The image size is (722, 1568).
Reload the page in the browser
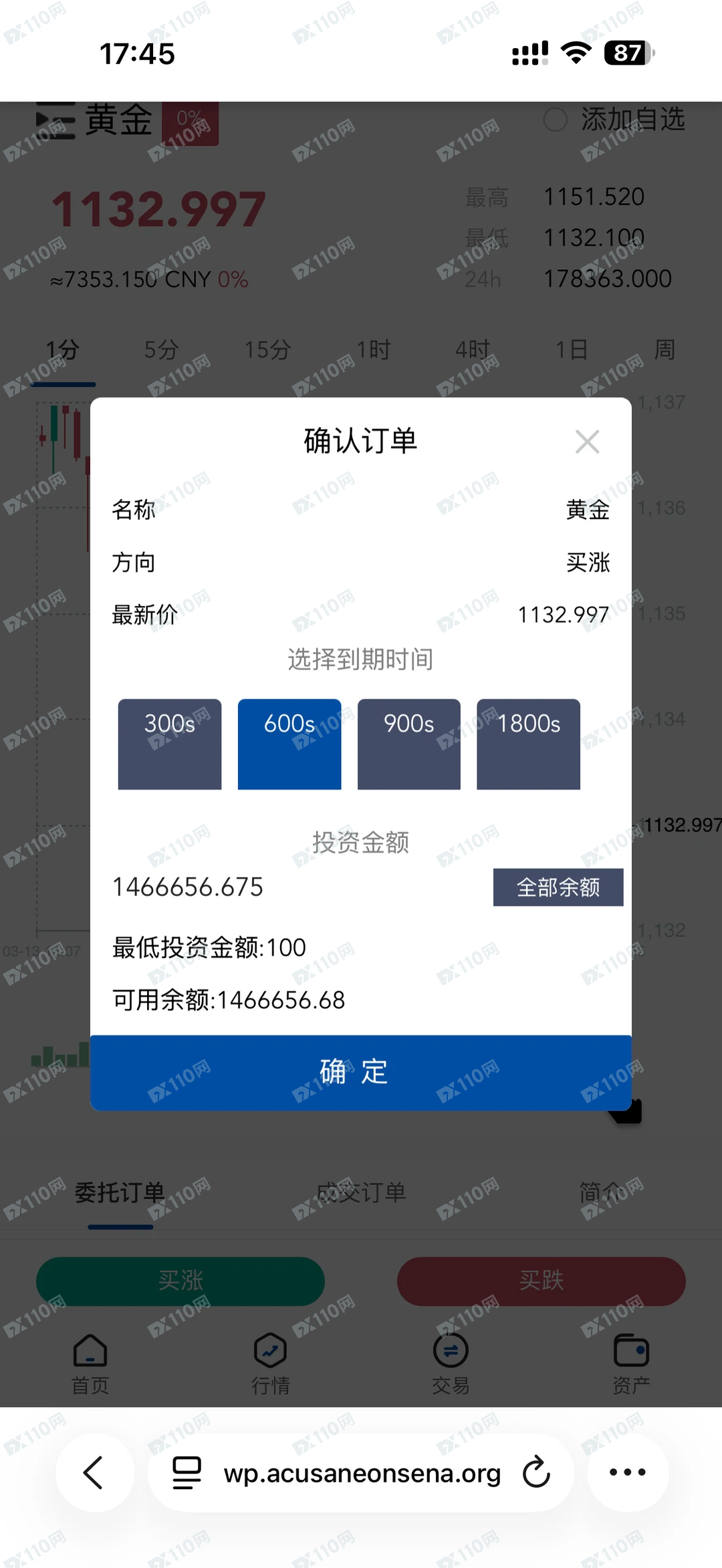click(536, 1472)
